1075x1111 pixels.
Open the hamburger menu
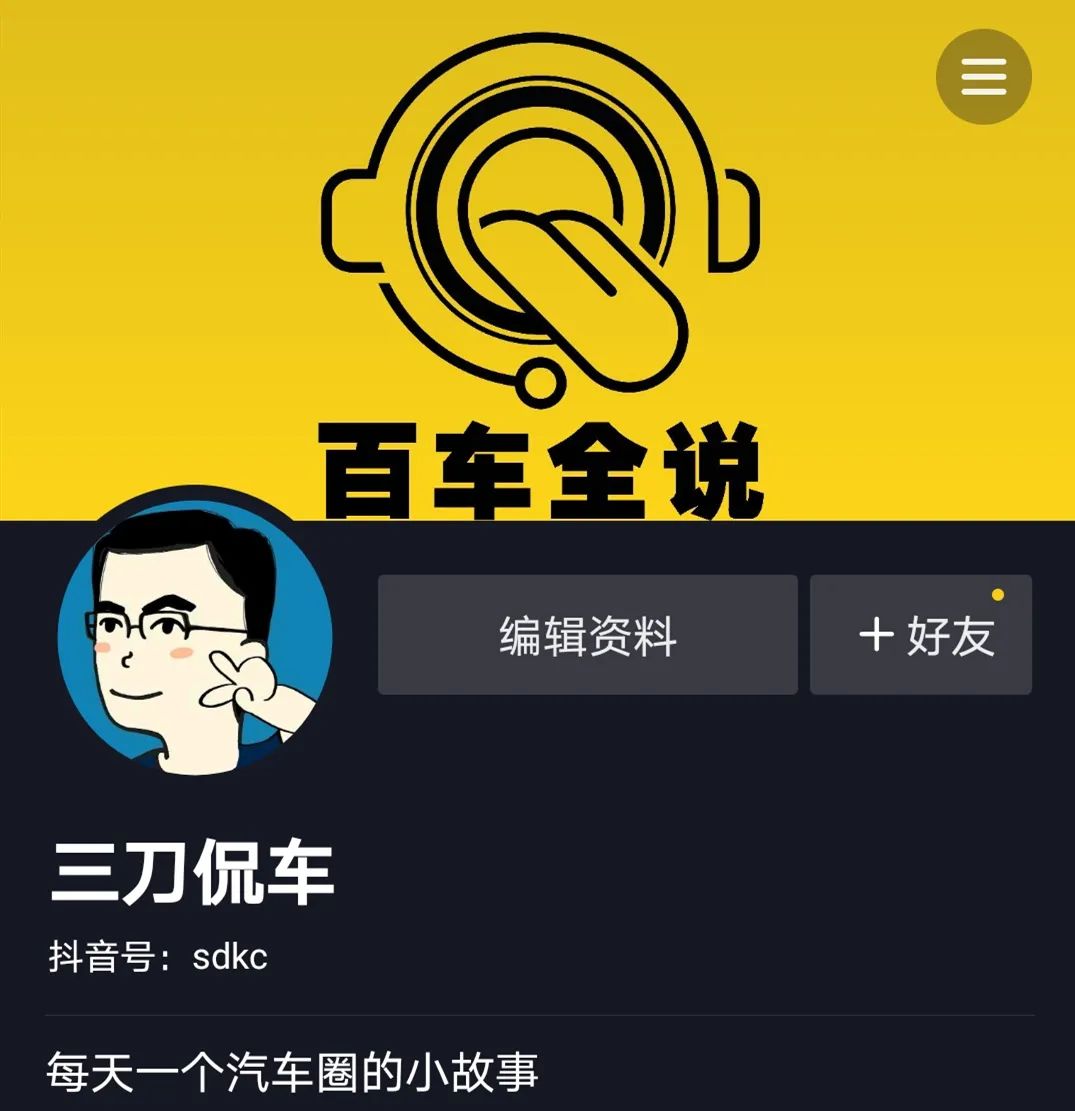click(x=983, y=77)
